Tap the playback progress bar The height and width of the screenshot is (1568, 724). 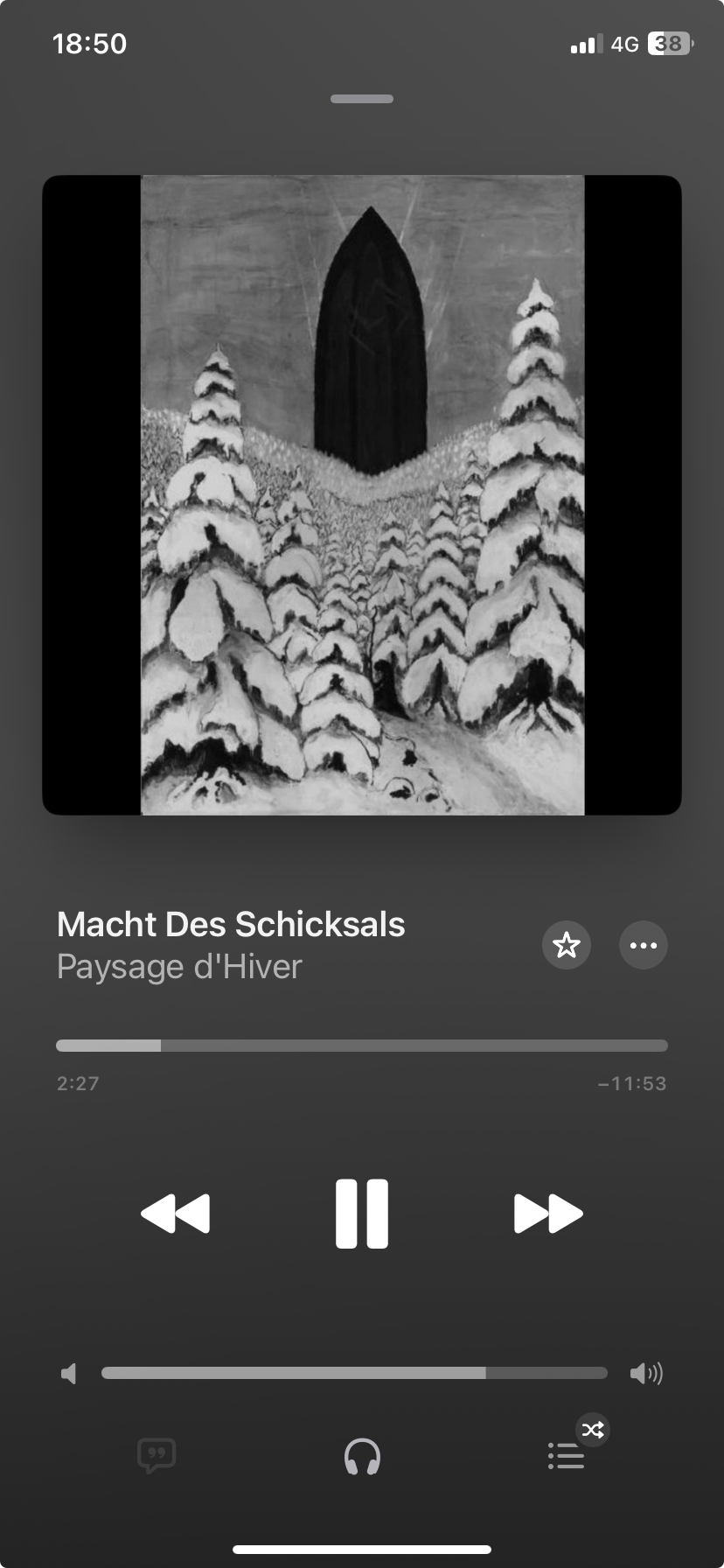click(362, 1046)
